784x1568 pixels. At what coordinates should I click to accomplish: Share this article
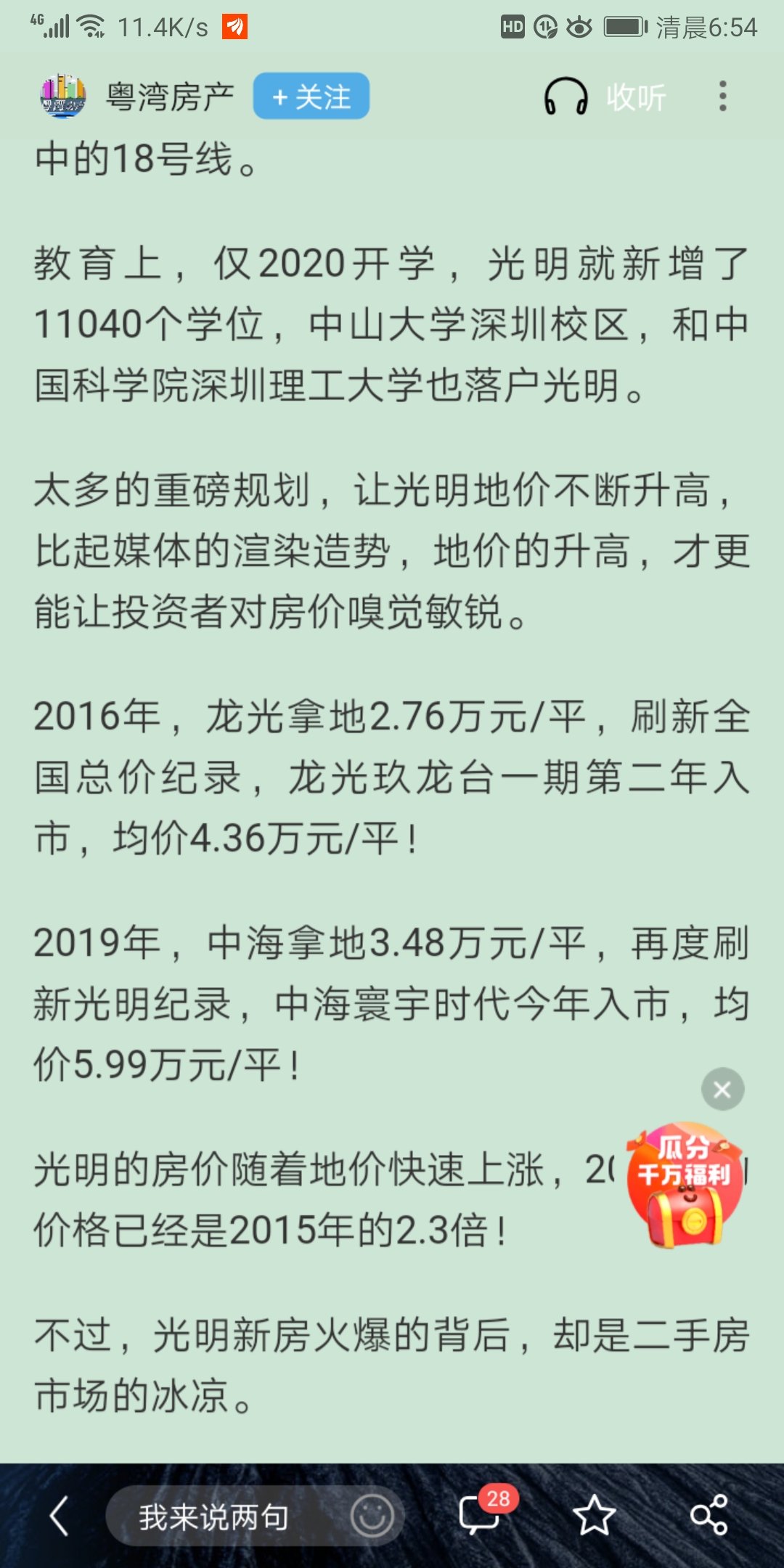[x=708, y=1516]
